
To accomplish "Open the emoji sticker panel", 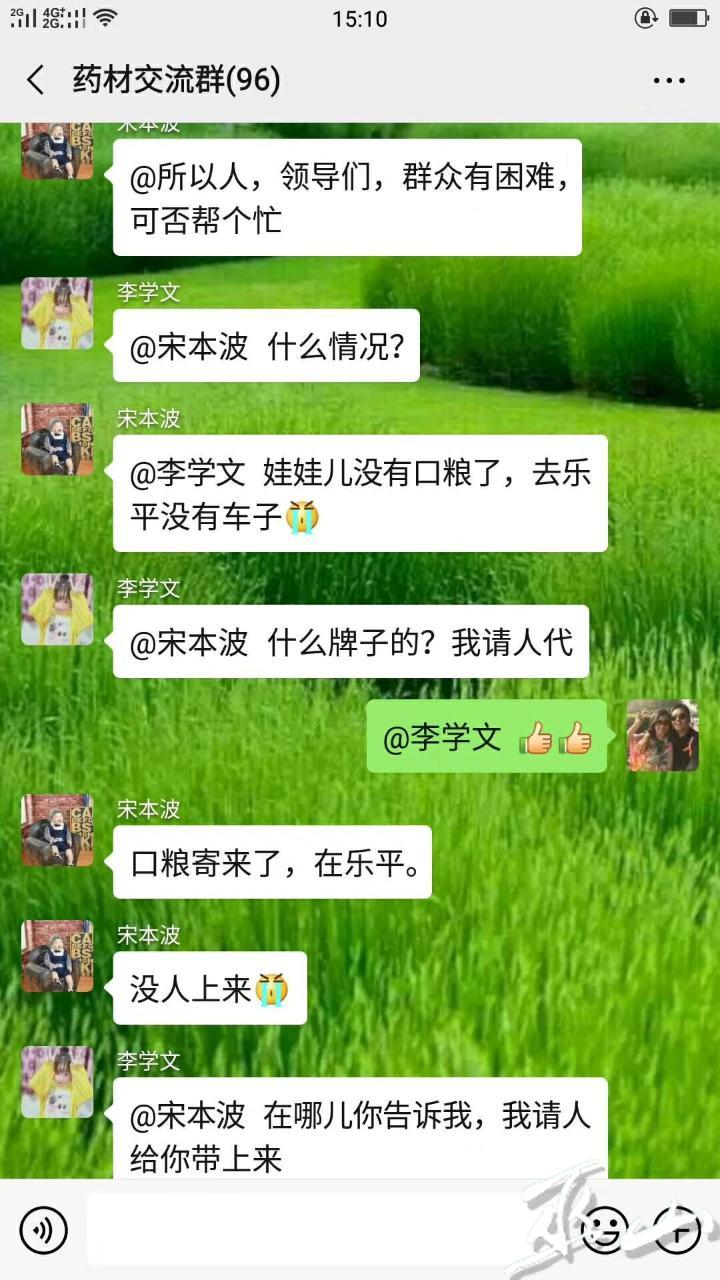I will pyautogui.click(x=605, y=1229).
